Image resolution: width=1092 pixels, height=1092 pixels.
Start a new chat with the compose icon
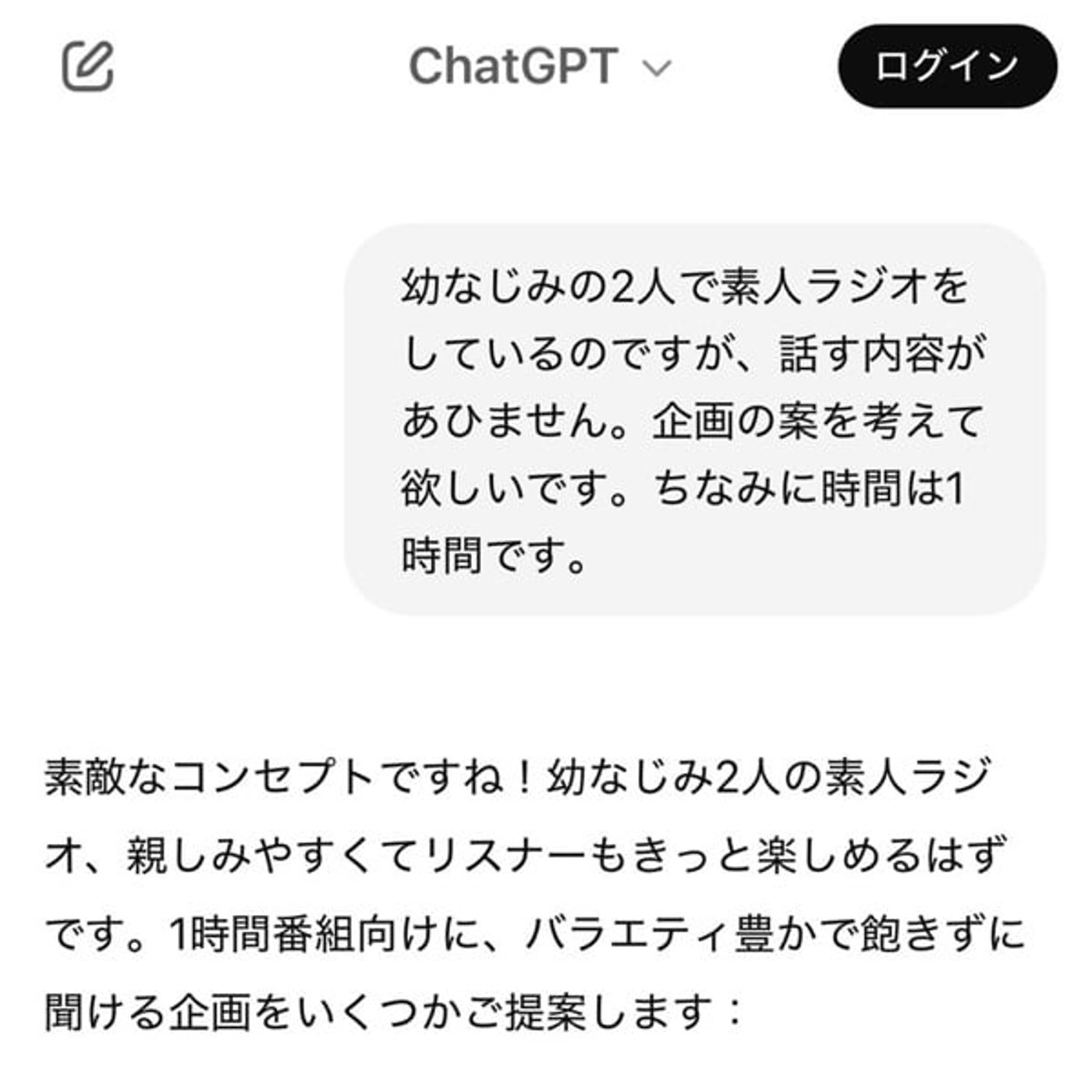click(88, 67)
